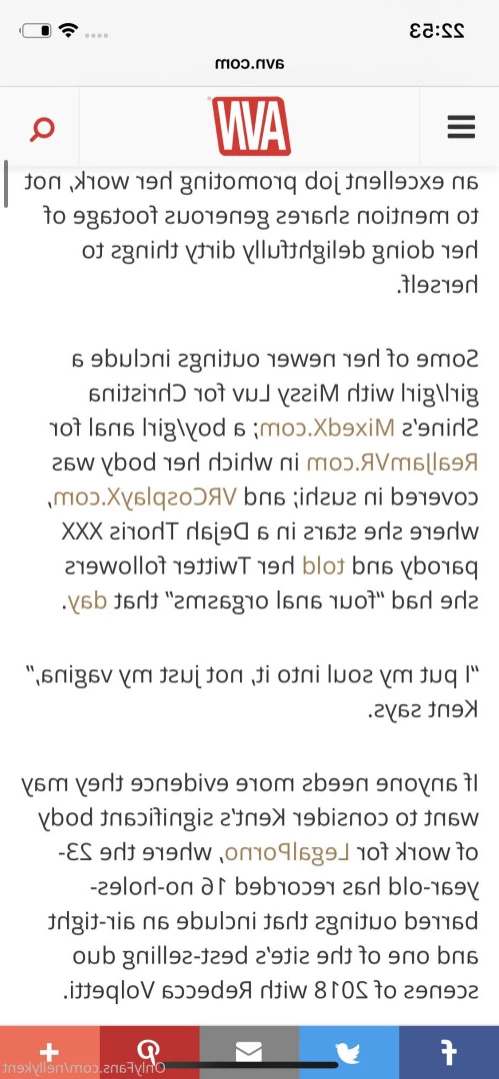Image resolution: width=499 pixels, height=1079 pixels.
Task: Share article on Twitter
Action: click(349, 1052)
